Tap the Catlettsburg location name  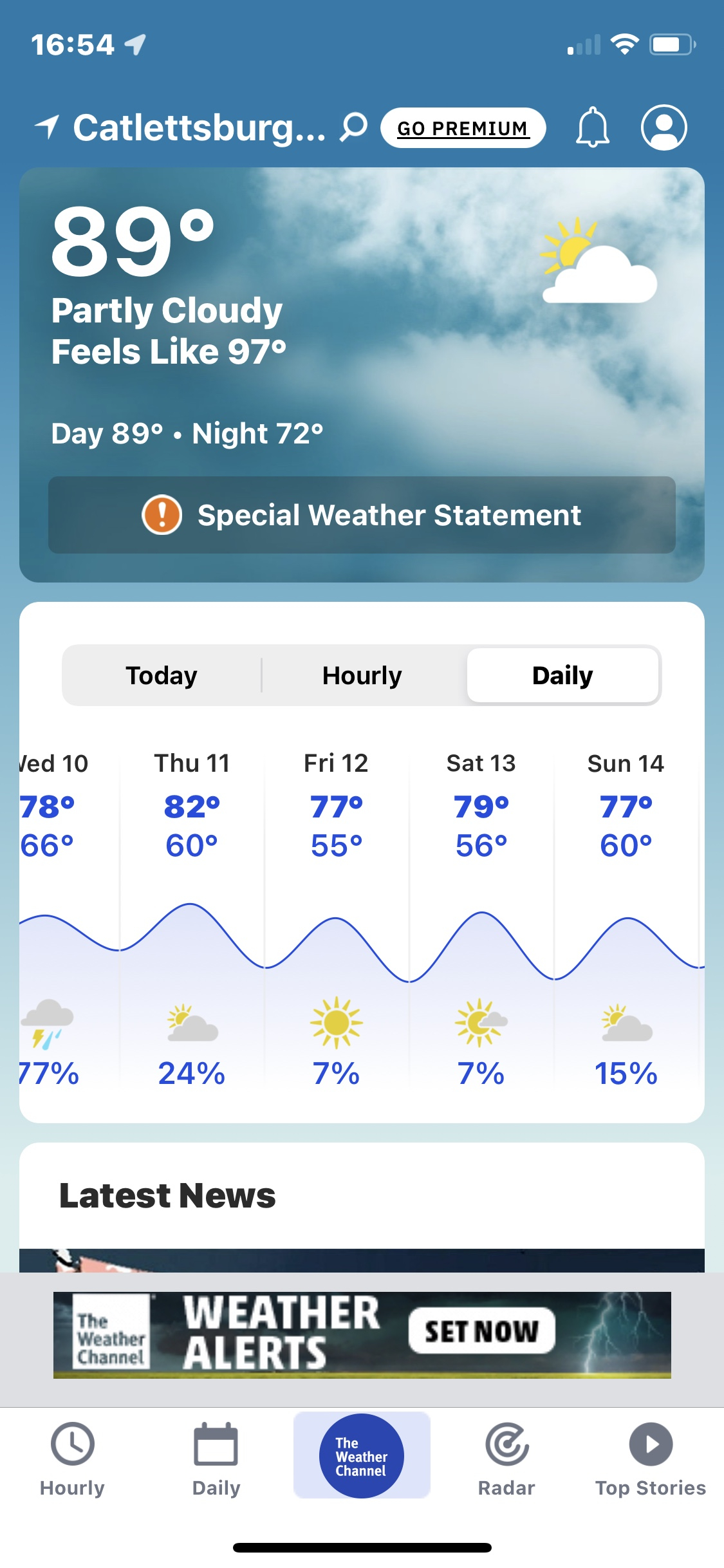click(x=200, y=127)
